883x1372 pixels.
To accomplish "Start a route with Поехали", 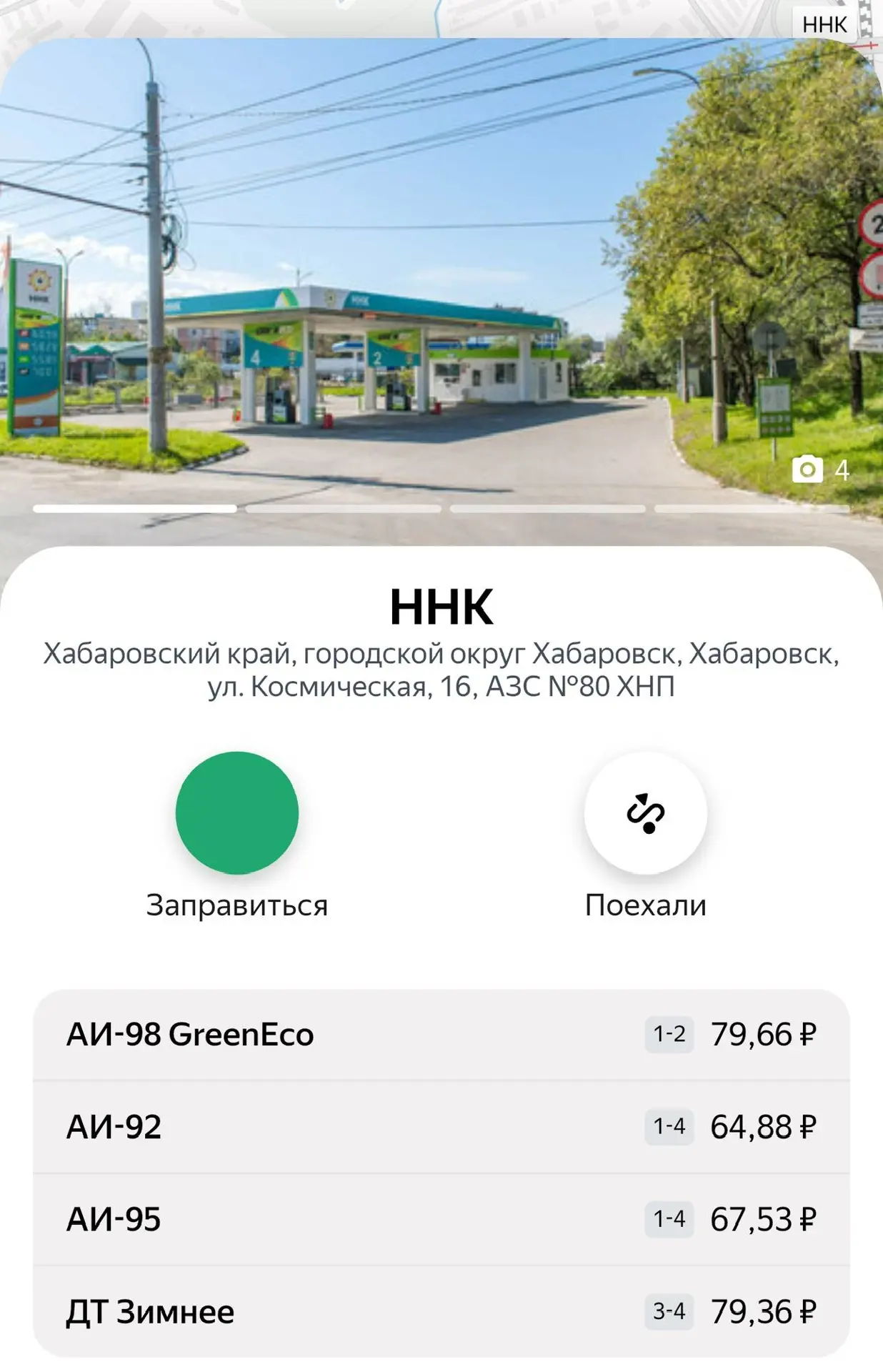I will (x=645, y=812).
